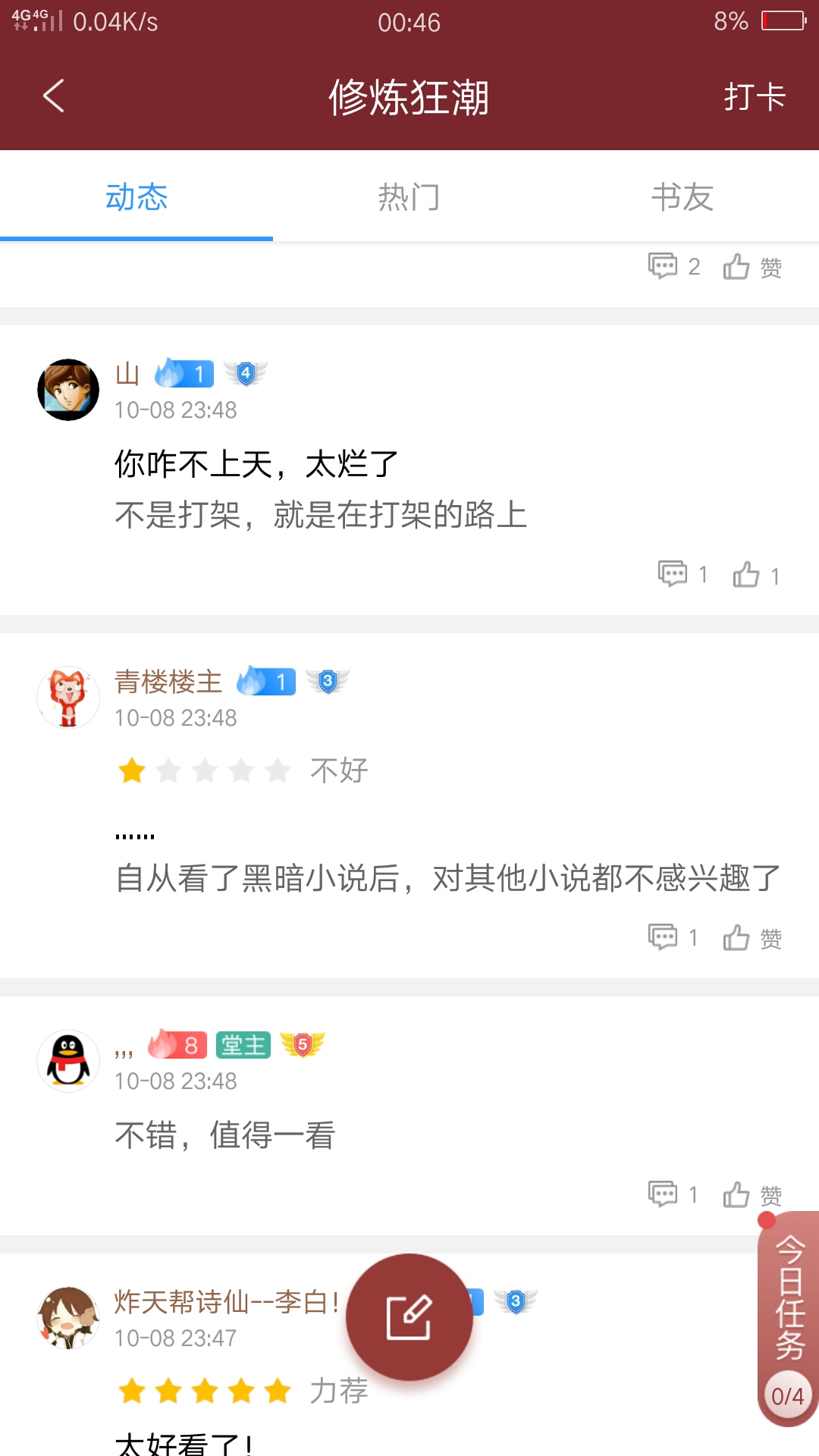Open 山's profile avatar

click(68, 390)
